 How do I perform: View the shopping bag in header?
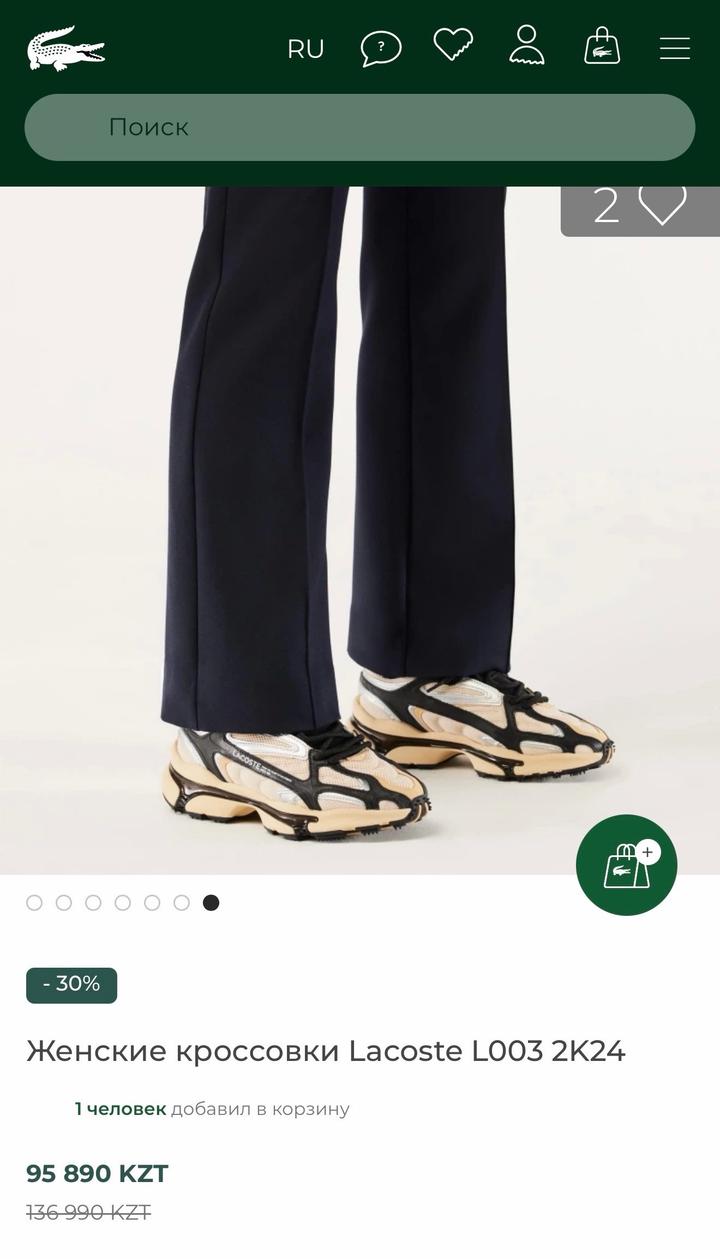tap(602, 47)
